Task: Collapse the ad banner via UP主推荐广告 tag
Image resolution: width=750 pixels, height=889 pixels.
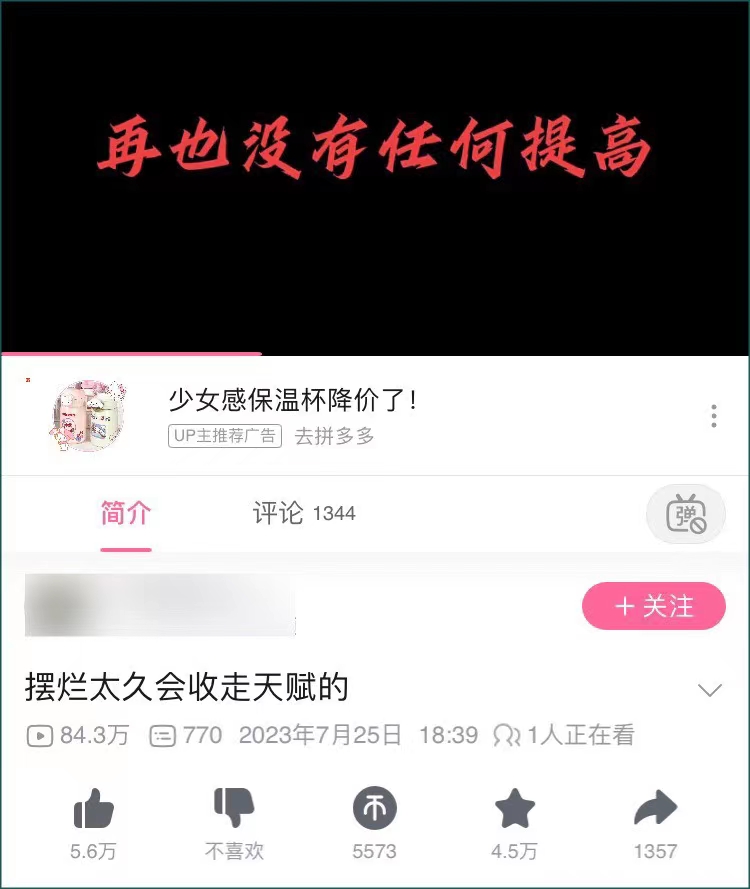Action: [224, 437]
